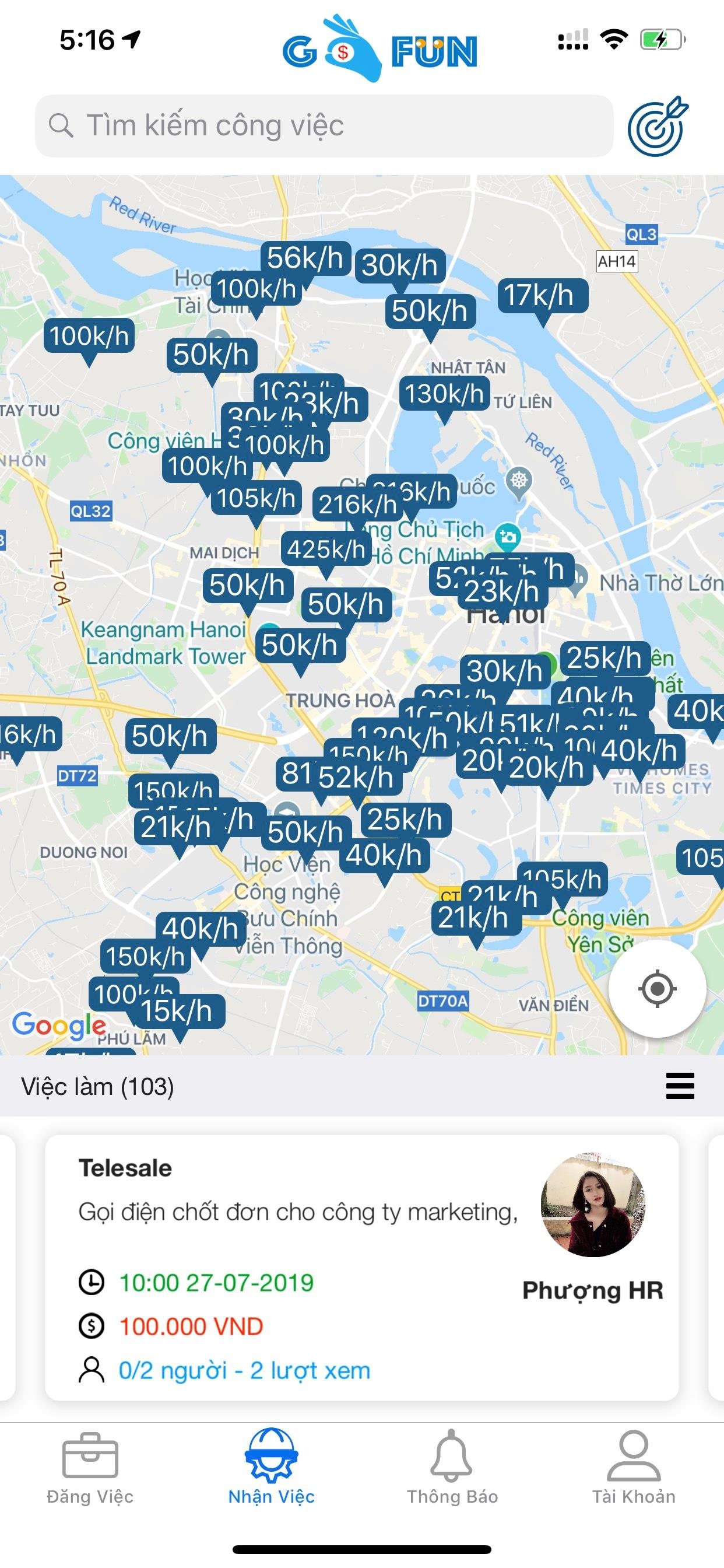Select the 56k/h map marker
The image size is (724, 1568).
click(305, 257)
